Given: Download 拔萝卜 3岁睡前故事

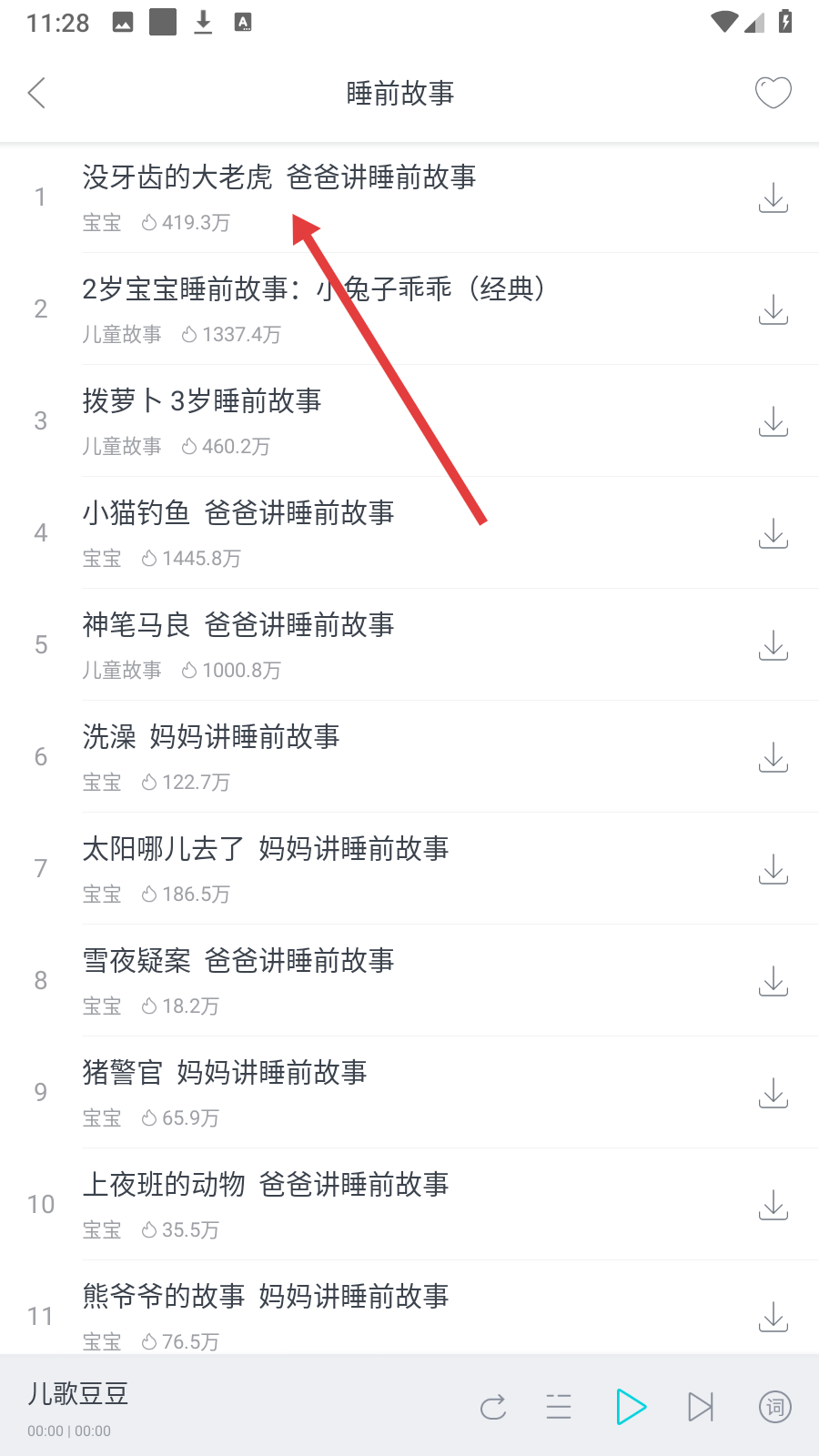Looking at the screenshot, I should (773, 421).
